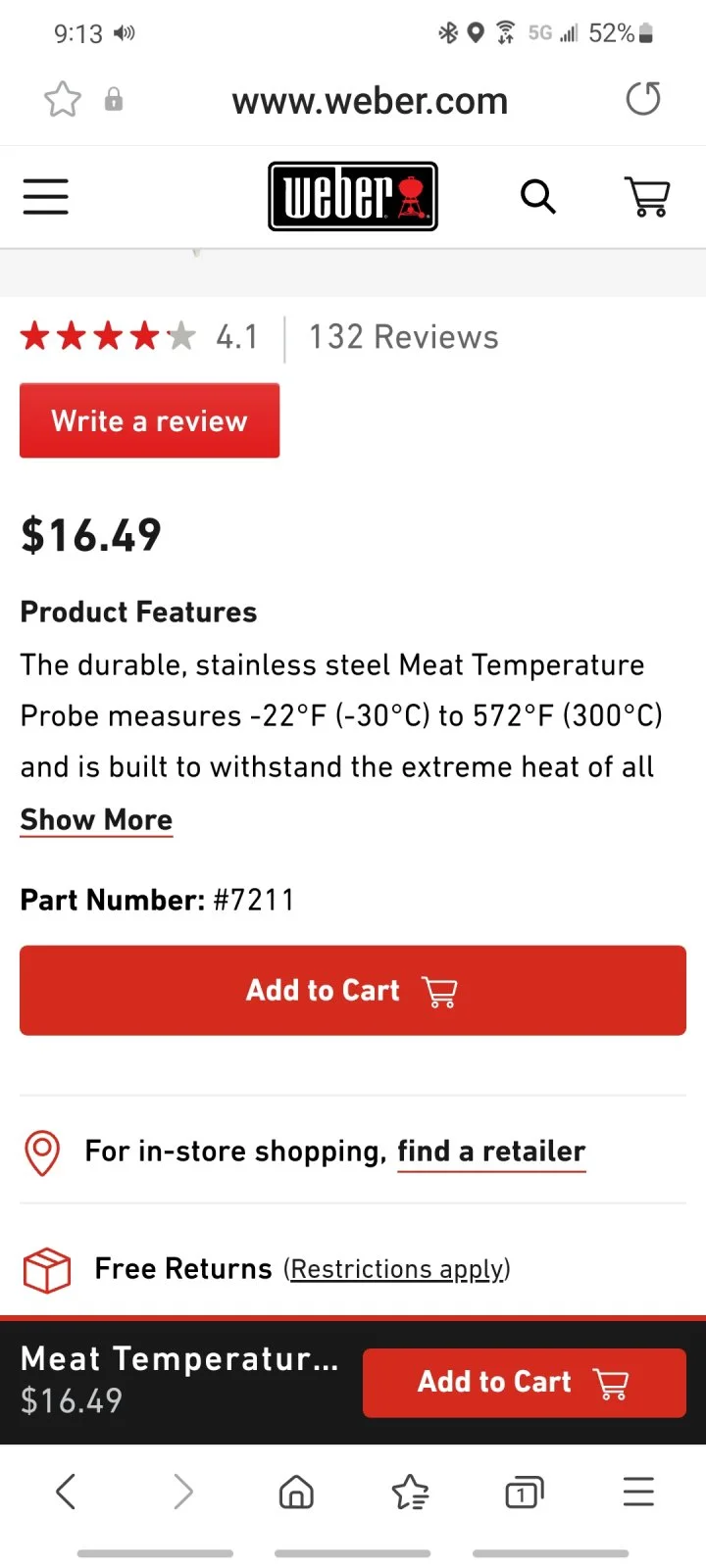Tap the www.weber.com address bar
Viewport: 706px width, 1568px height.
pyautogui.click(x=370, y=101)
